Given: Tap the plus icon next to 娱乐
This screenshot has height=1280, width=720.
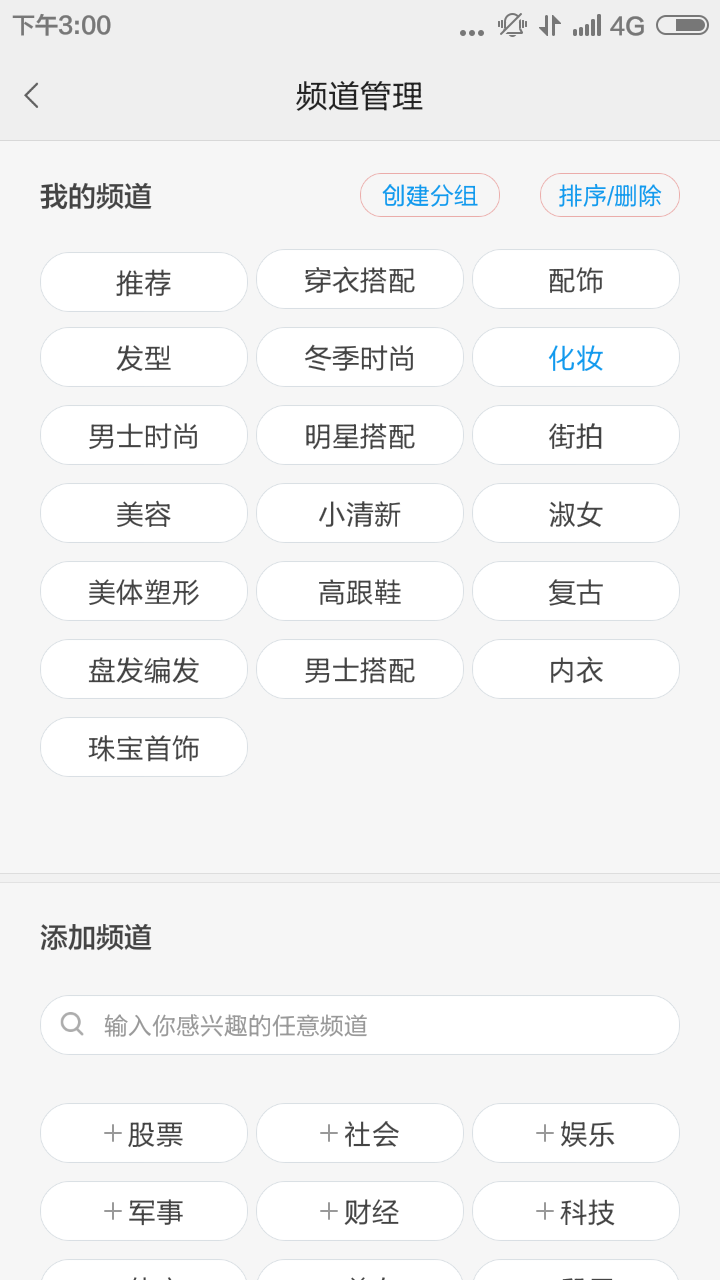Looking at the screenshot, I should click(x=541, y=1133).
